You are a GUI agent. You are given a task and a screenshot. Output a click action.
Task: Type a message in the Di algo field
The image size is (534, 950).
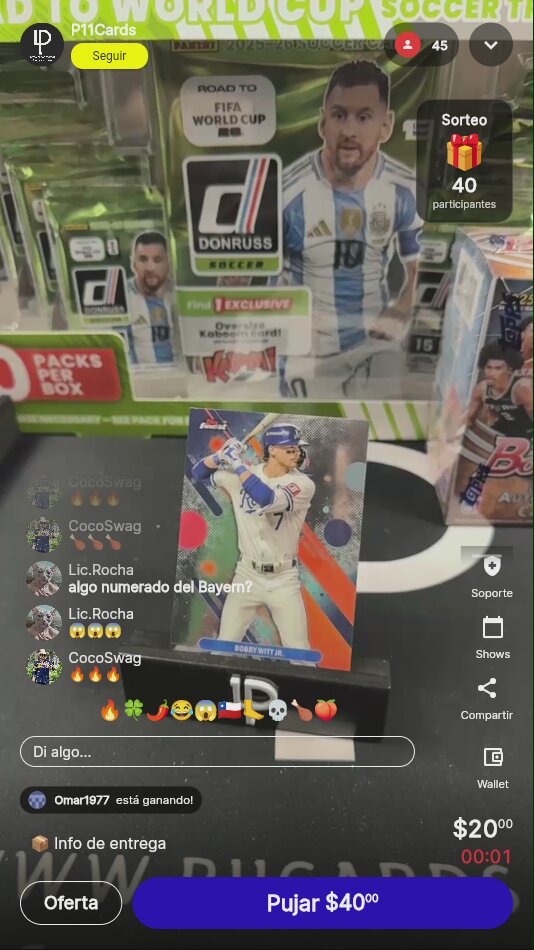(218, 752)
